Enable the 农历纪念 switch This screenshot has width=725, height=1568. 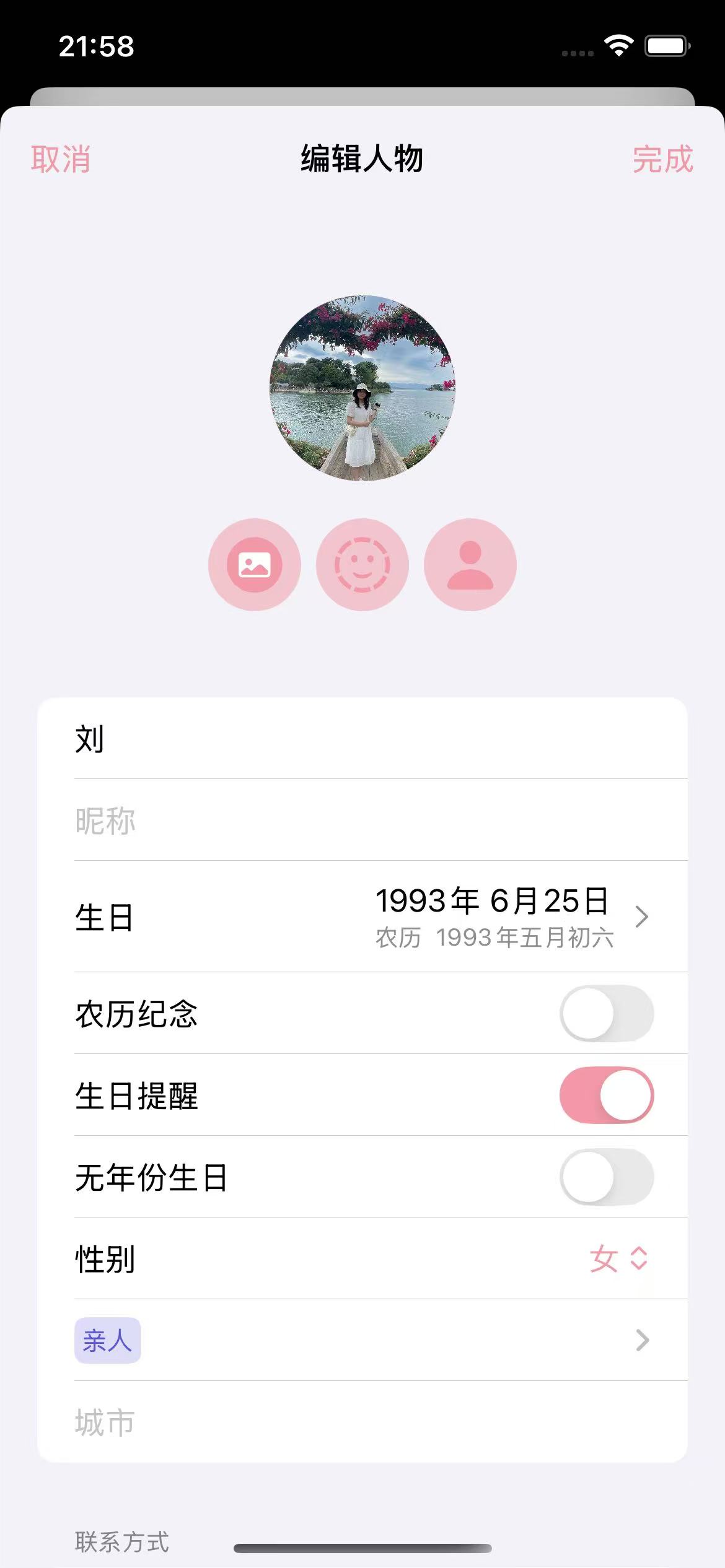(x=606, y=1014)
